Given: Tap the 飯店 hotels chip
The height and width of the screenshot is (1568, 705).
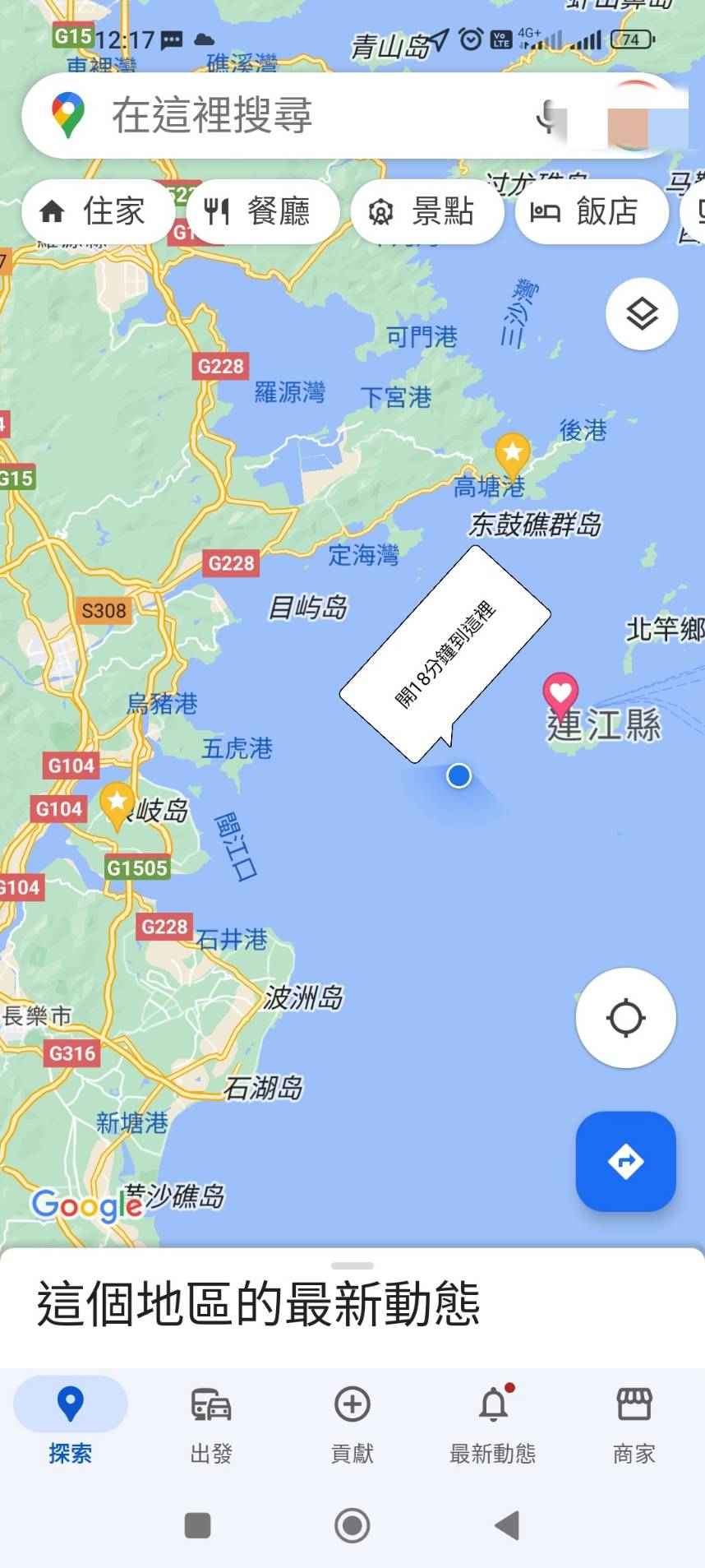Looking at the screenshot, I should pyautogui.click(x=592, y=211).
